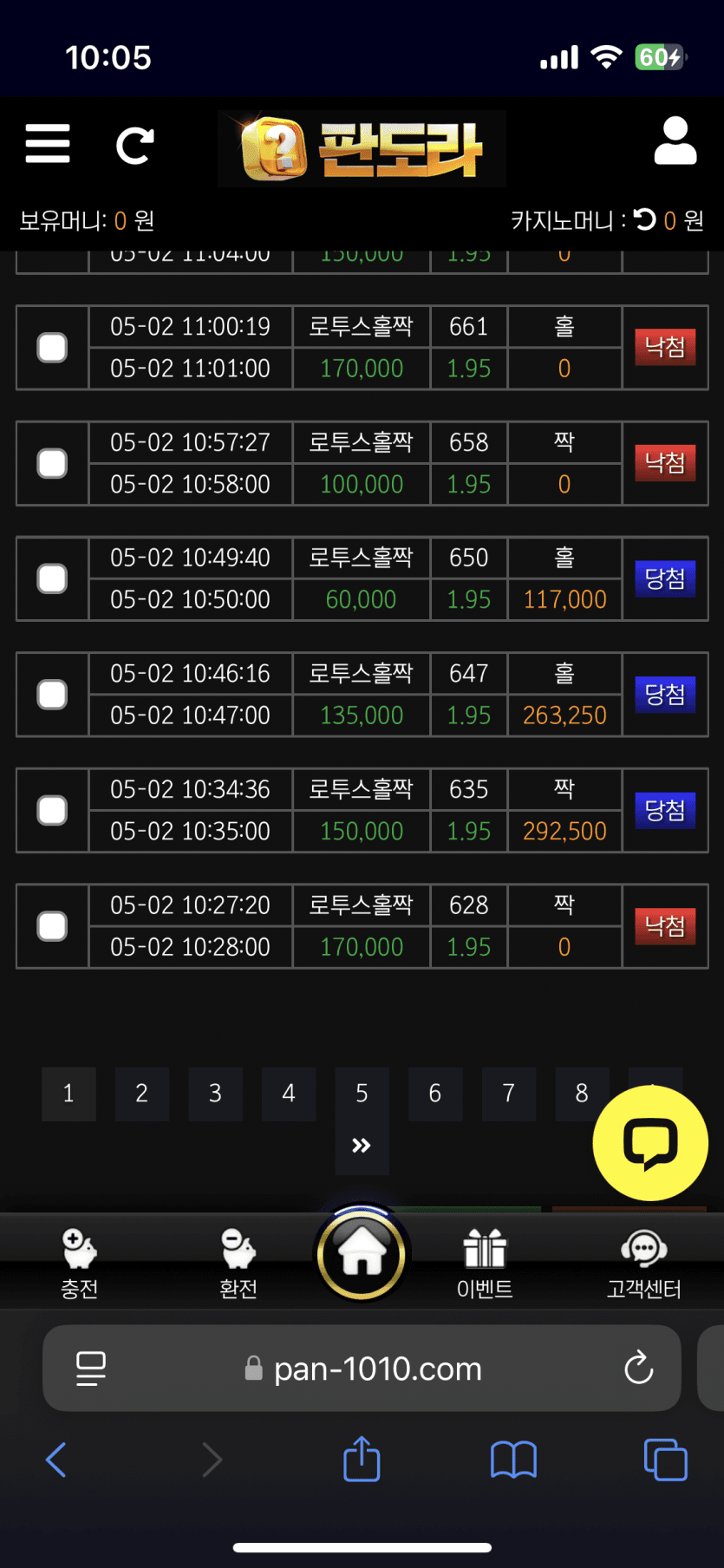This screenshot has height=1568, width=724.
Task: Check the box for the 11:00:19 bet
Action: (x=52, y=348)
